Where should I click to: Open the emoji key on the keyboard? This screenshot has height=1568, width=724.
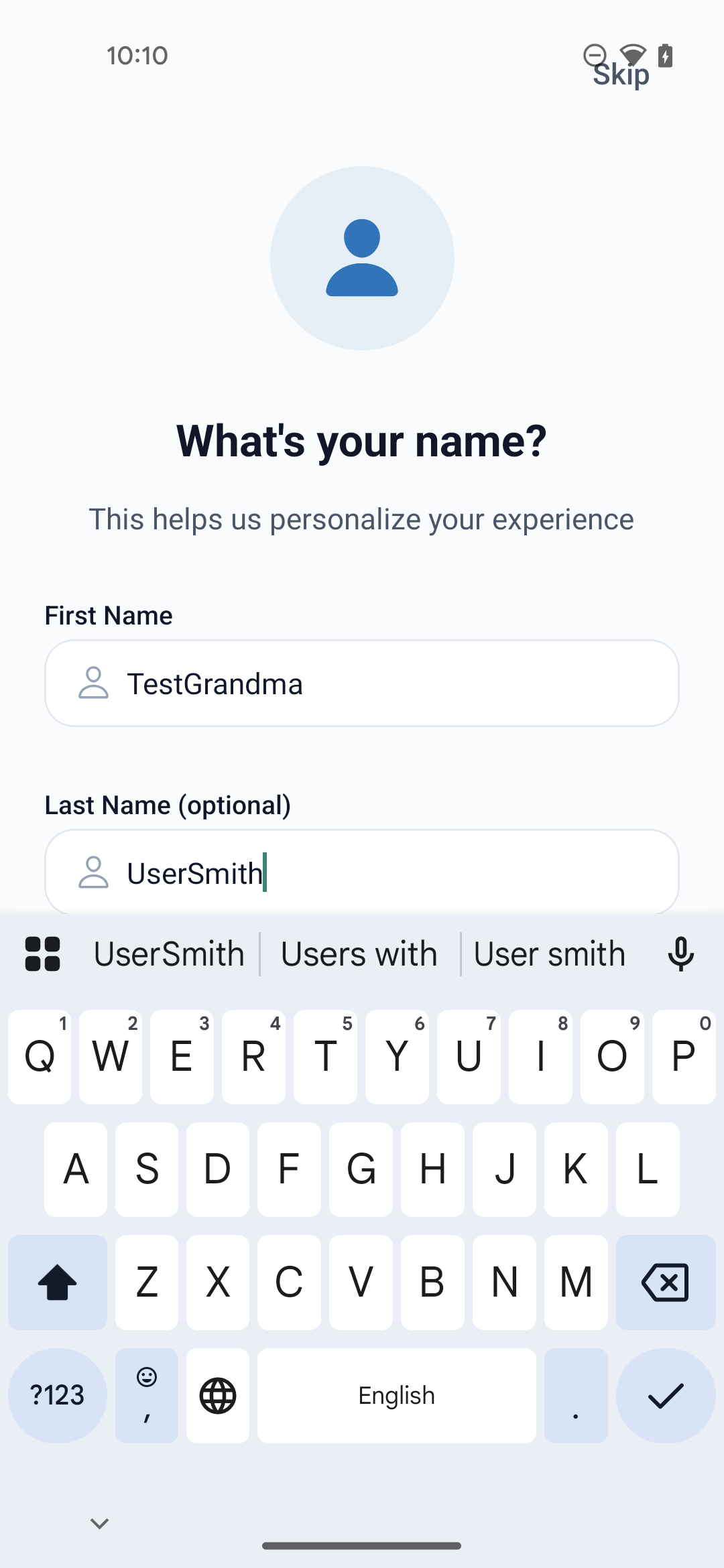(x=147, y=1396)
